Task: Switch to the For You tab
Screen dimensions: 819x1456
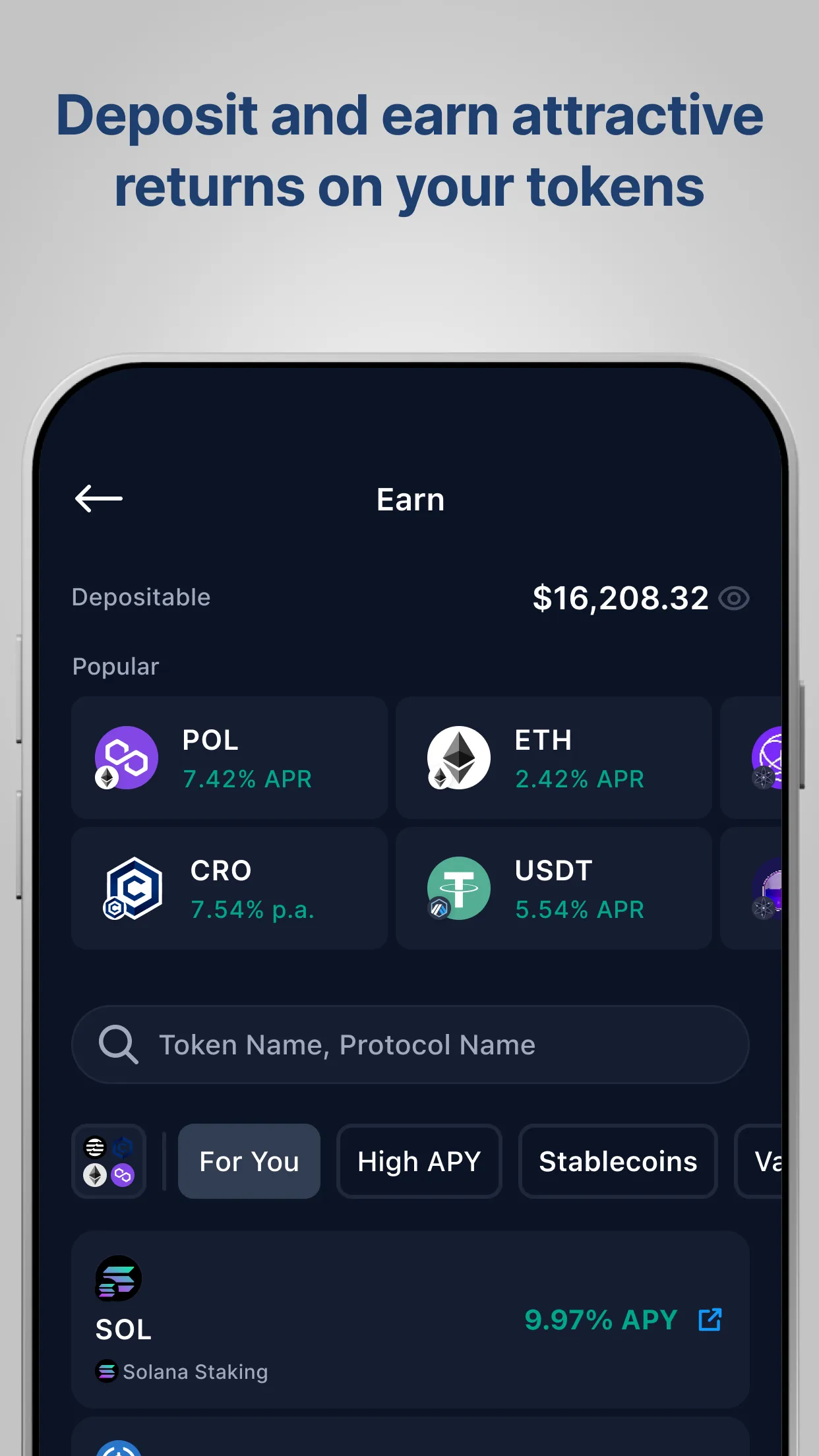Action: (249, 1161)
